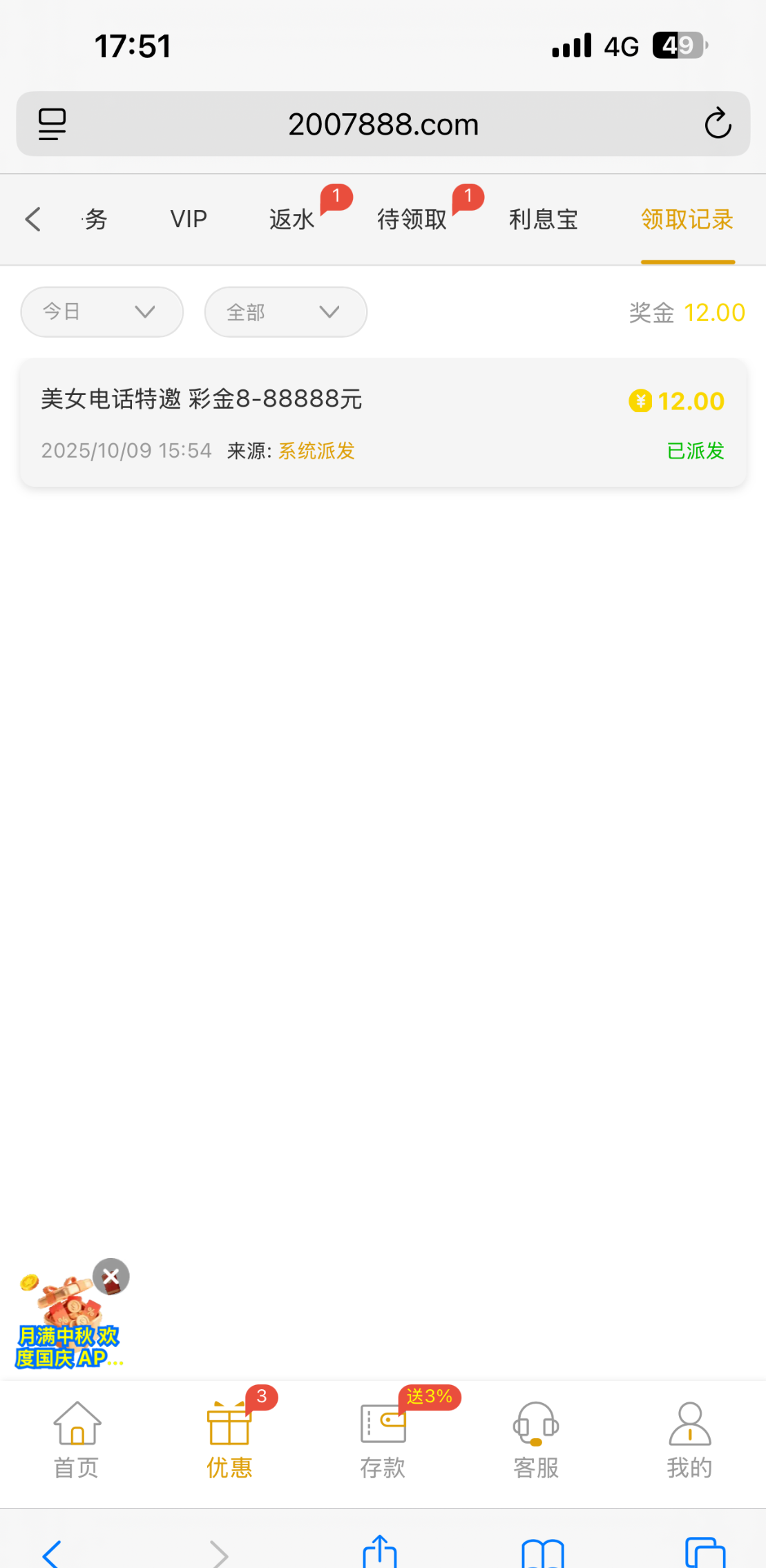Open the 返水 tab
Image resolution: width=766 pixels, height=1568 pixels.
point(292,220)
